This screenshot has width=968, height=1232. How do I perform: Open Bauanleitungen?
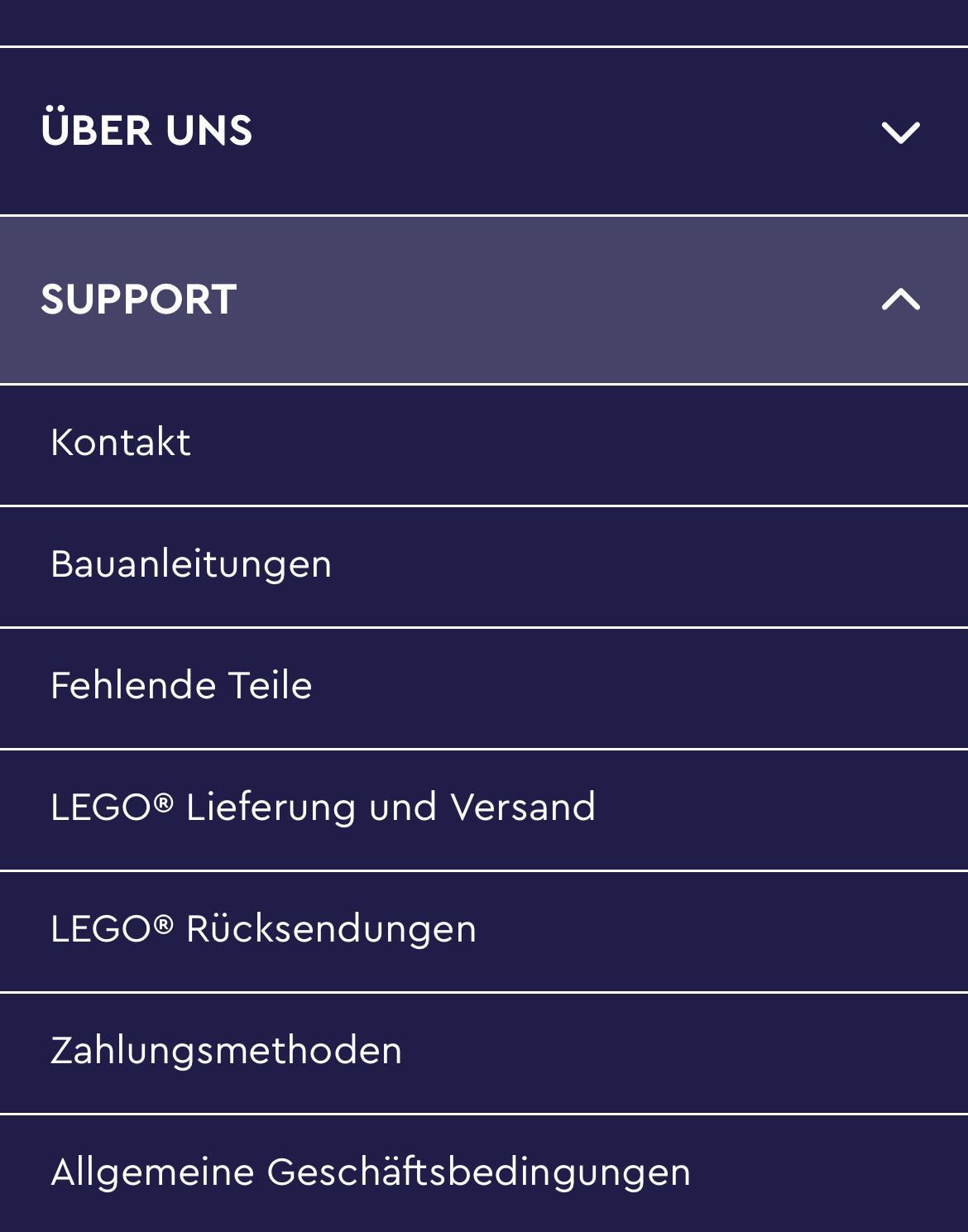(191, 565)
